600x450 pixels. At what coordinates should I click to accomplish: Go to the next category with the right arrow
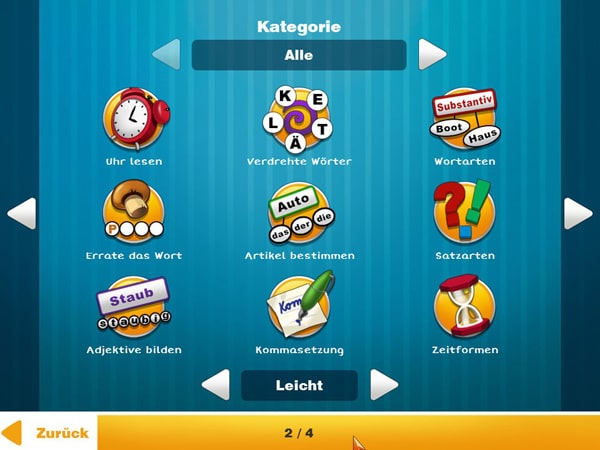point(432,54)
